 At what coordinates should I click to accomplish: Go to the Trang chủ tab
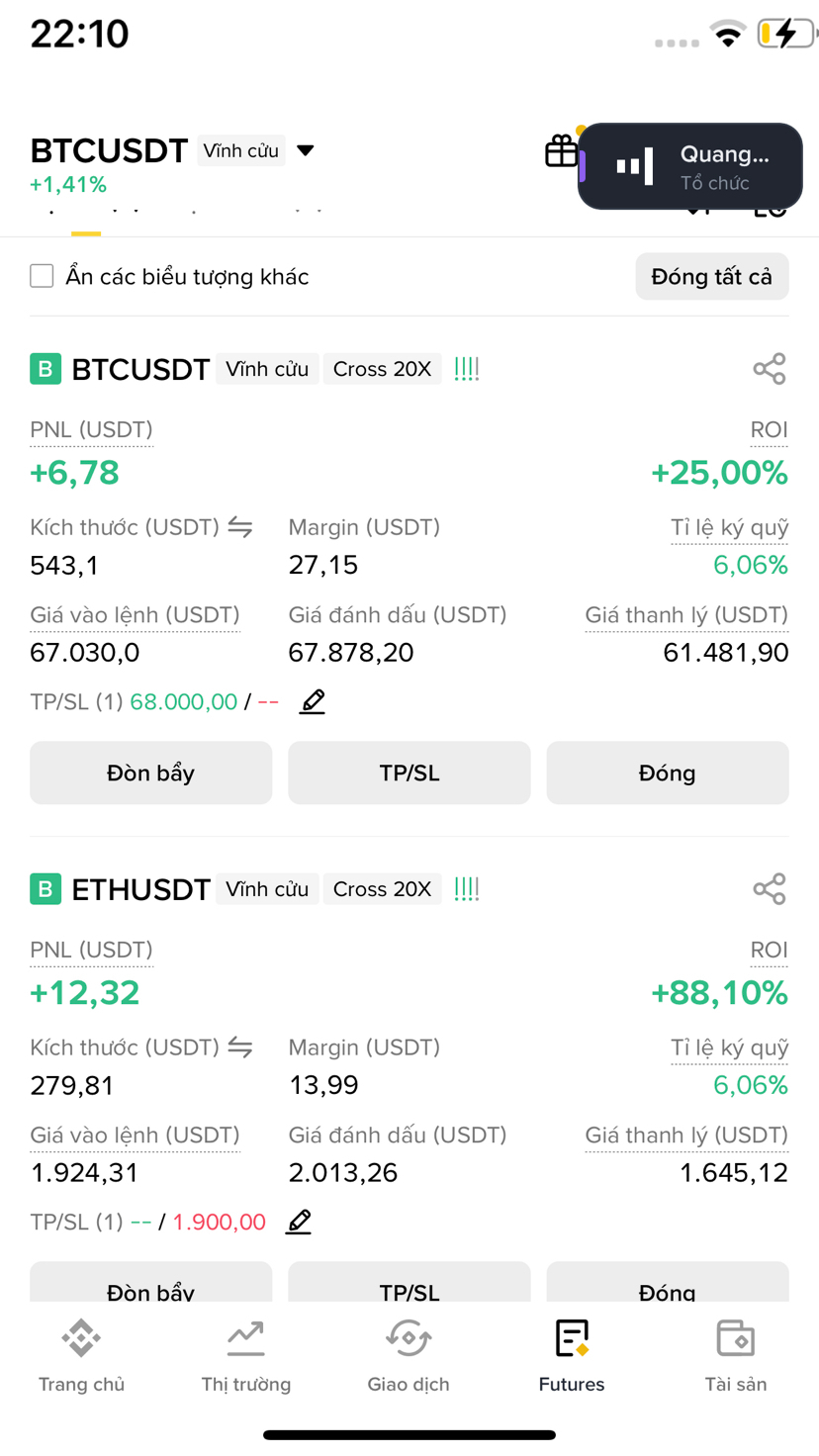[x=81, y=1355]
